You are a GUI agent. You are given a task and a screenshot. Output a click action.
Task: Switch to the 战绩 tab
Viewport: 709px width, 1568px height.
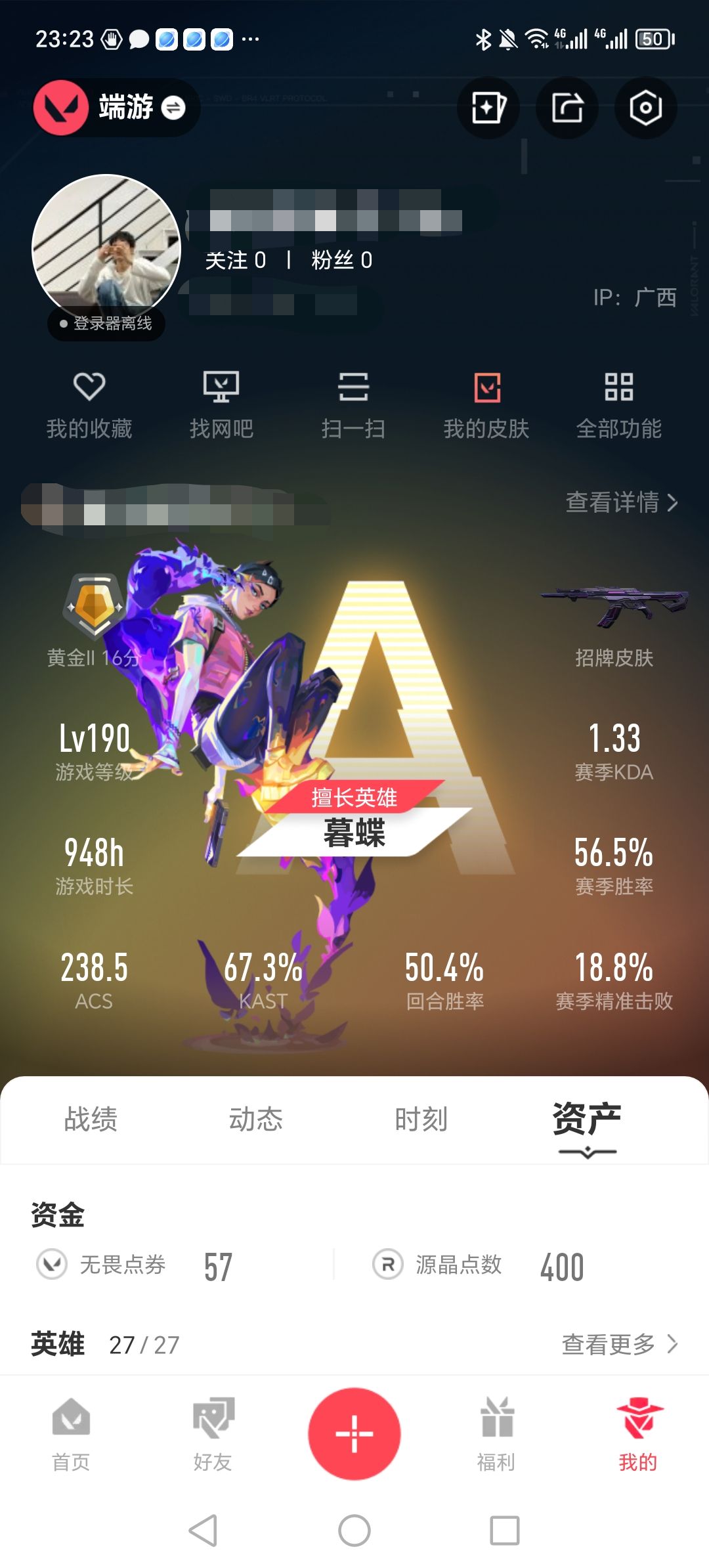tap(91, 1120)
